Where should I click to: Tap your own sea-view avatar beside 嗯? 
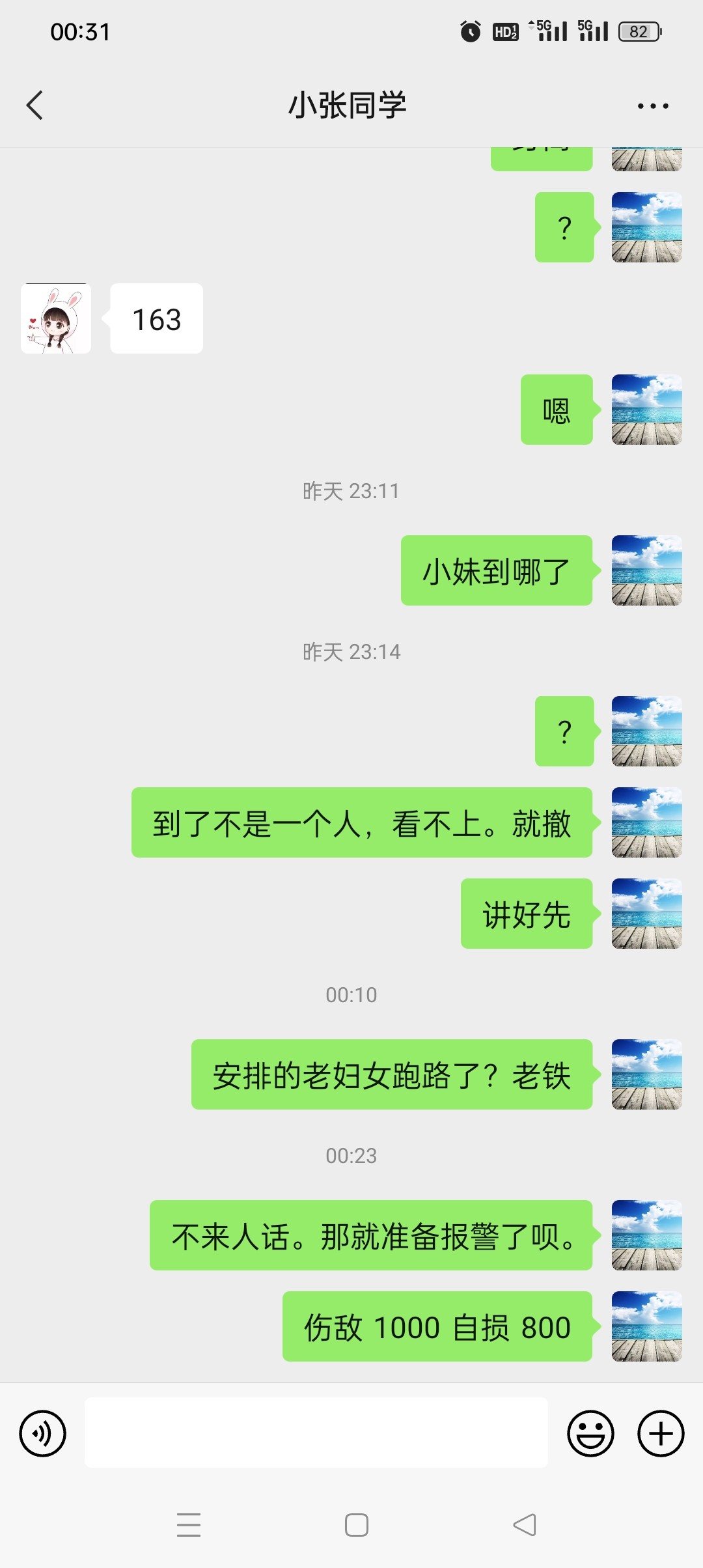coord(646,410)
